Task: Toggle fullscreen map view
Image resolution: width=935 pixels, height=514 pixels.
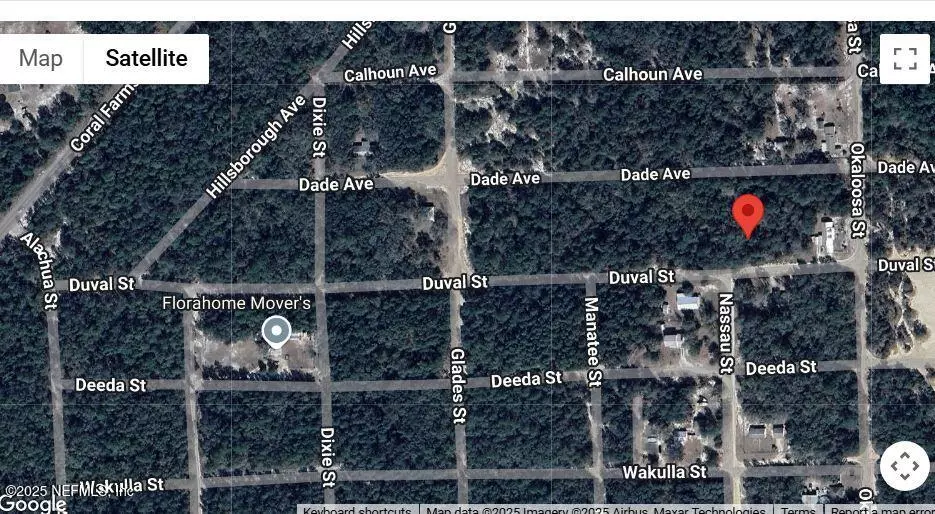Action: (x=904, y=58)
